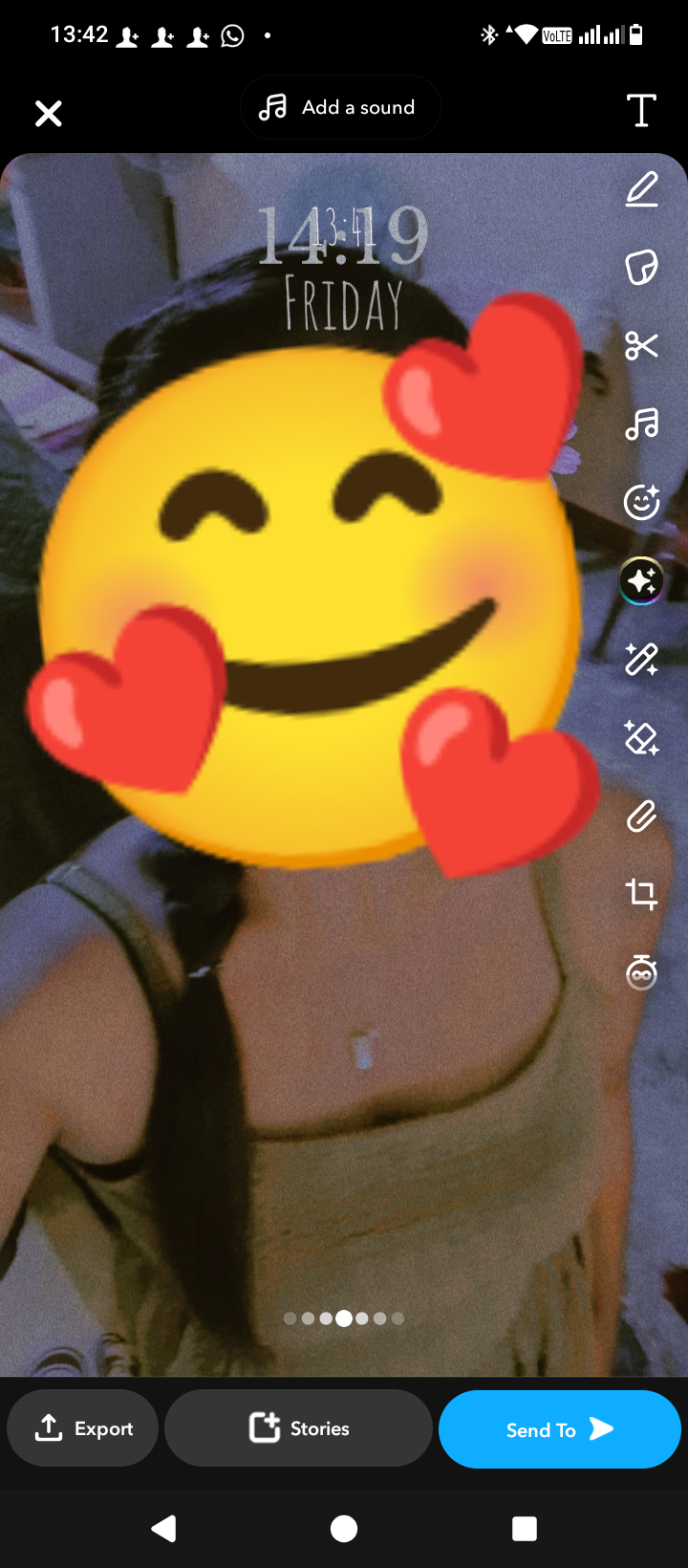Tap Add a sound

tap(340, 107)
